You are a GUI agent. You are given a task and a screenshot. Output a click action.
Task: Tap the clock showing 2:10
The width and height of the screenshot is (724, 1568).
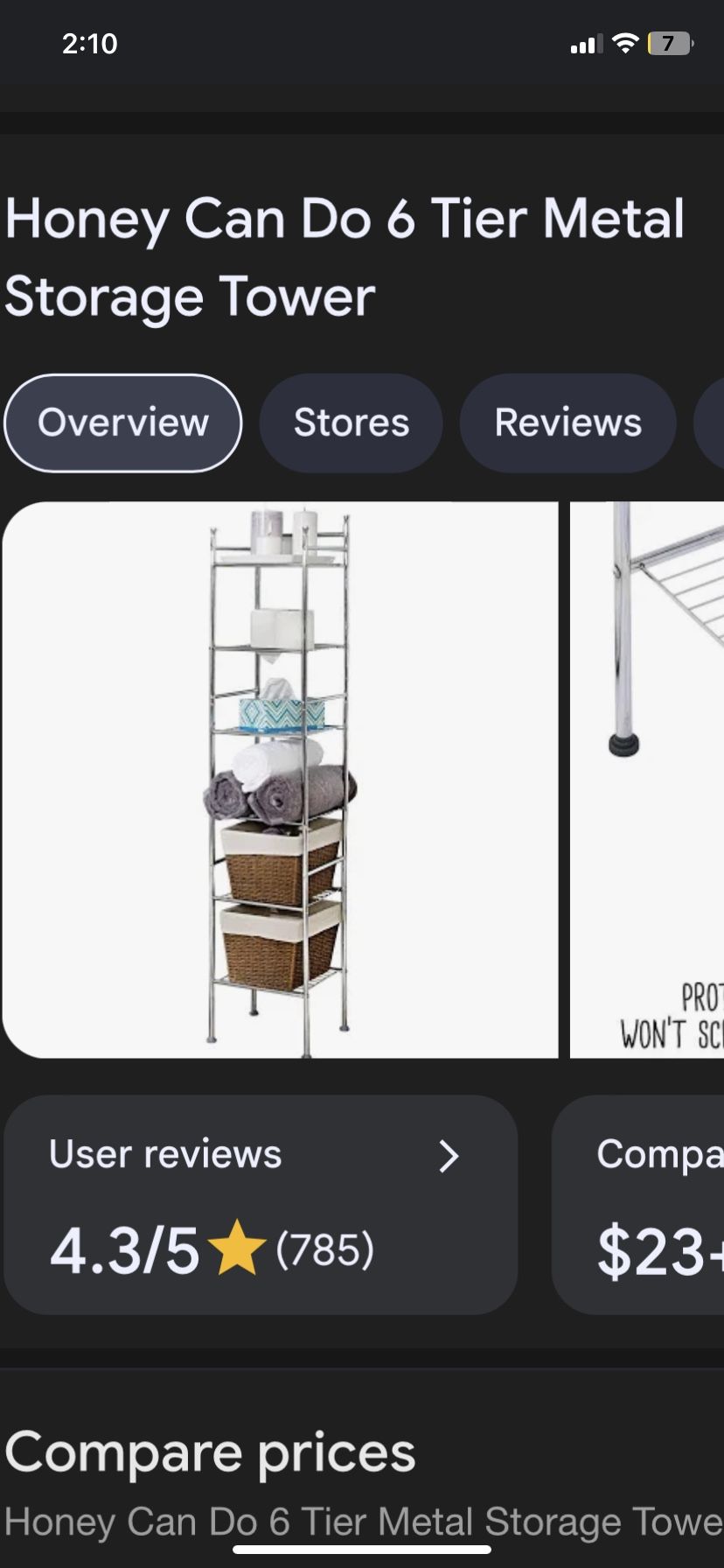tap(90, 44)
